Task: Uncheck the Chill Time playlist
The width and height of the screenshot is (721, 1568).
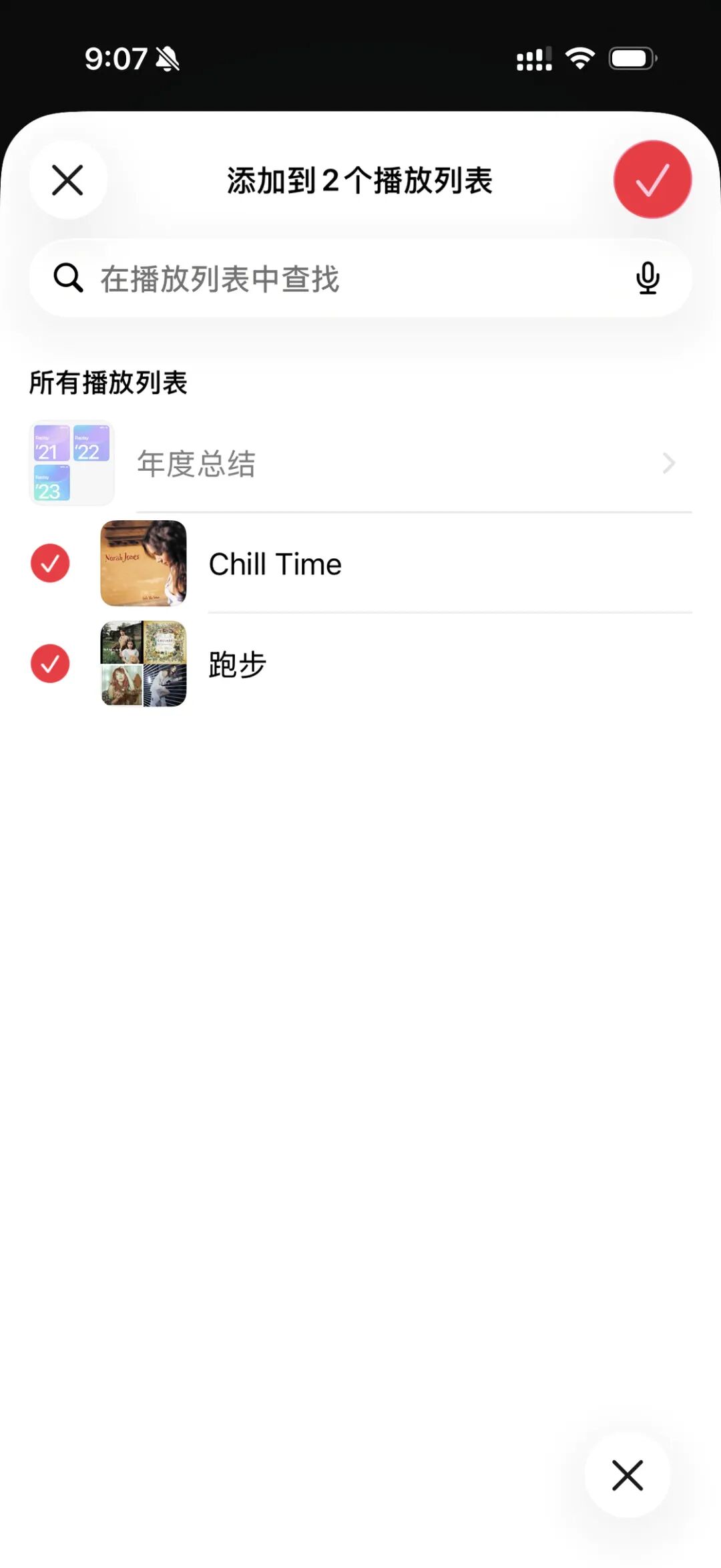Action: [x=50, y=564]
